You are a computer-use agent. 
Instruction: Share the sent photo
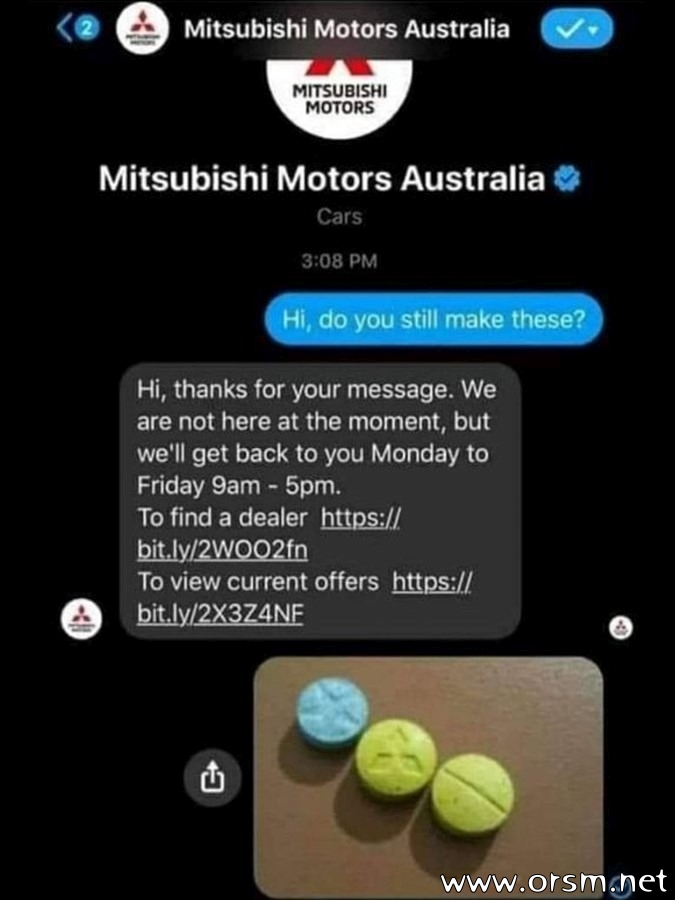click(211, 777)
